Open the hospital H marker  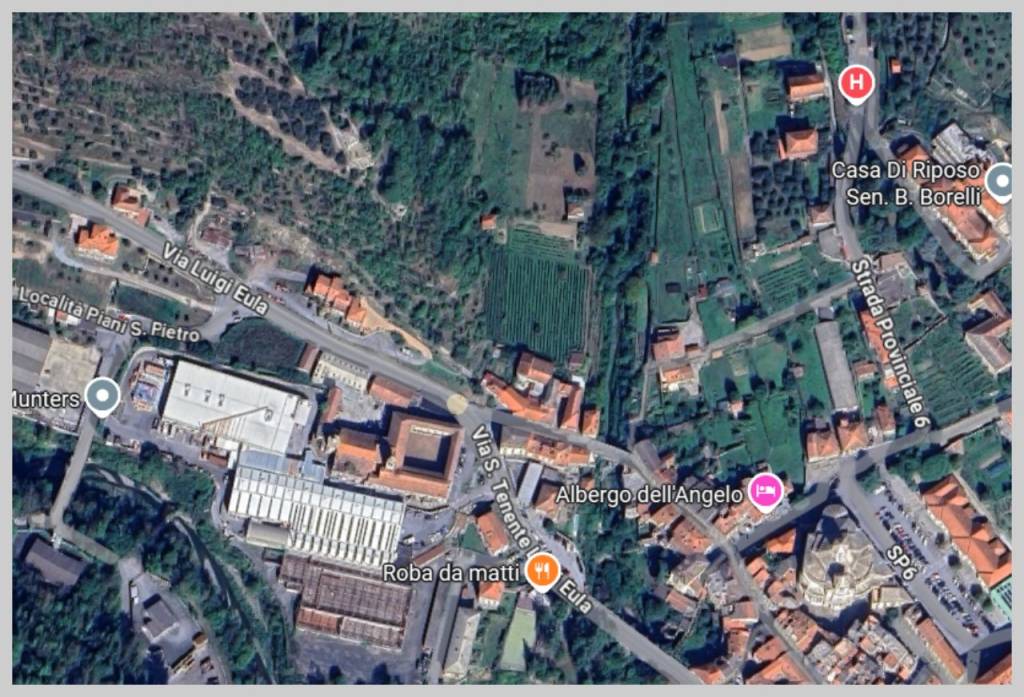856,82
